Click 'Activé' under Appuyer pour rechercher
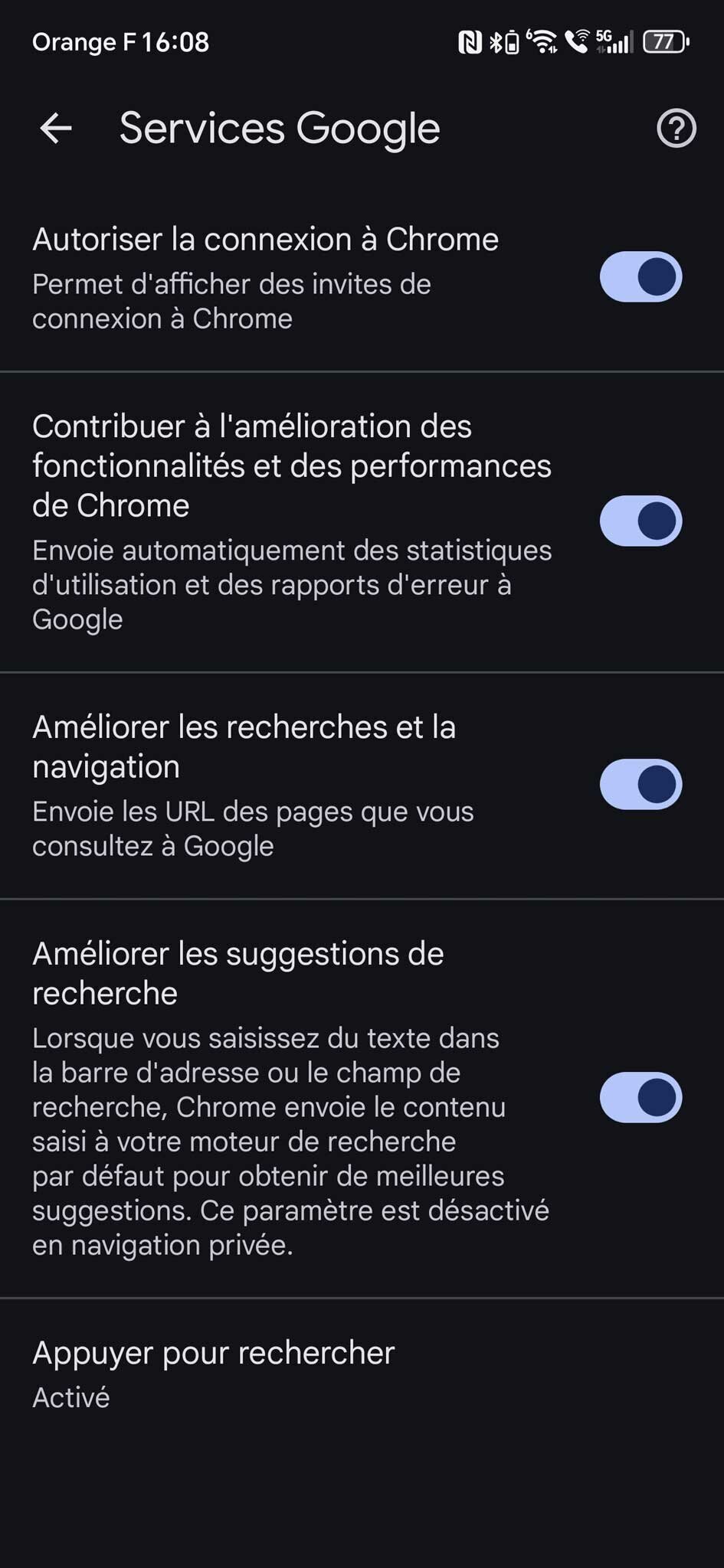Screen dimensions: 724x1568 (70, 1397)
